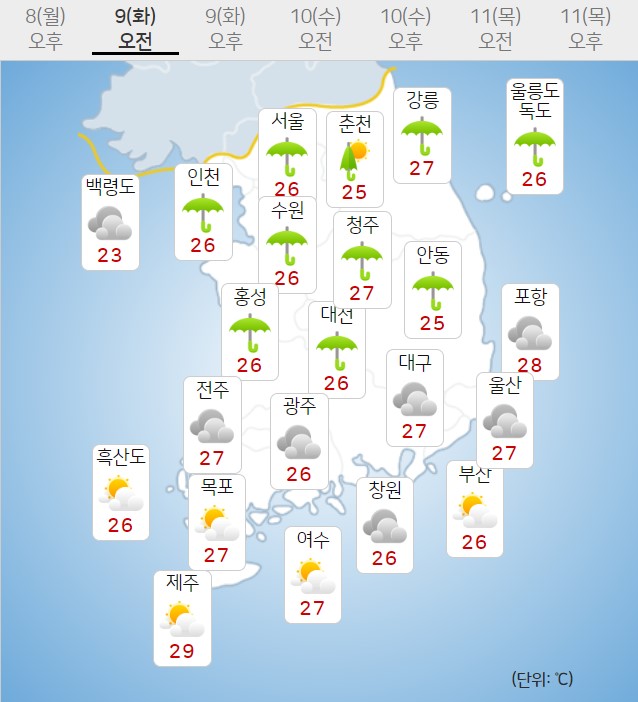638x702 pixels.
Task: Tap the 제주 weather card
Action: 182,617
